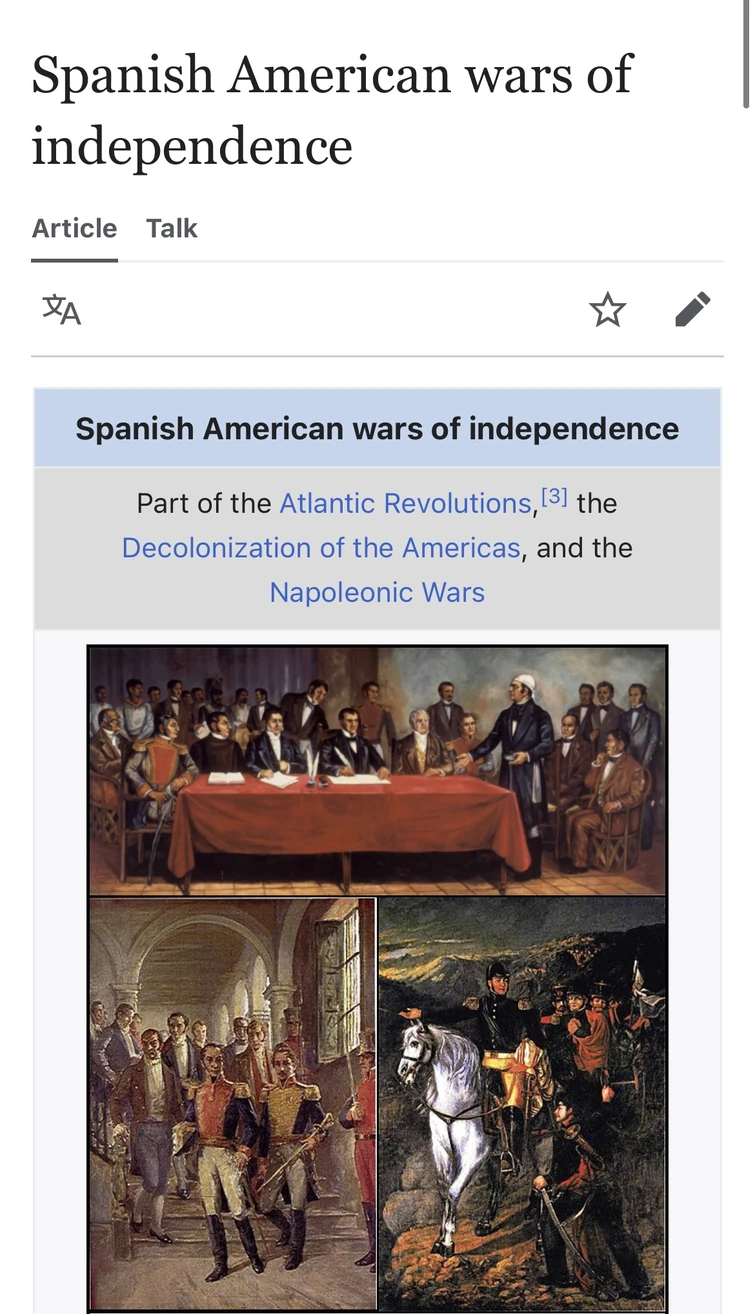755x1314 pixels.
Task: Edit the article with the pencil icon
Action: [x=692, y=310]
